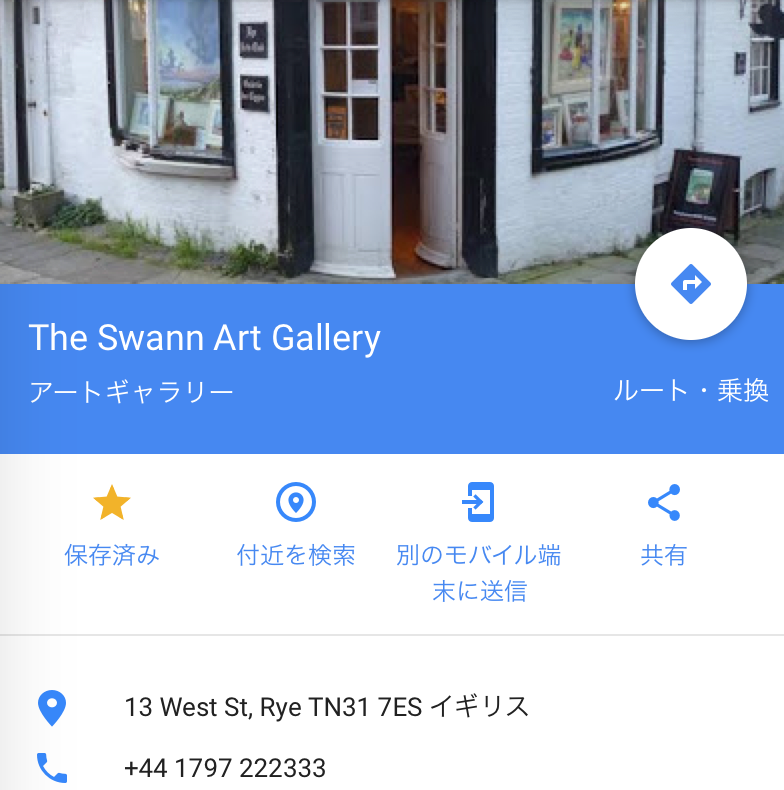The height and width of the screenshot is (790, 784).
Task: Share this place via 共有
Action: click(663, 525)
